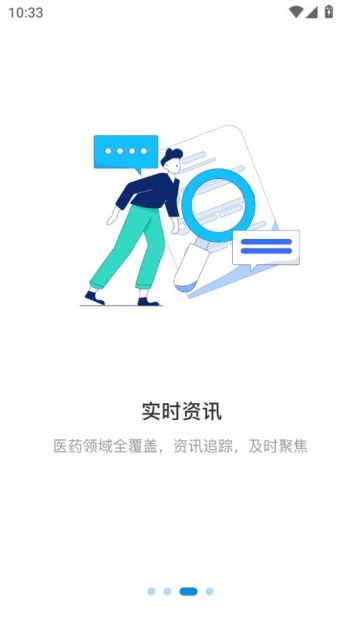Jump to the first onboarding page dot
The height and width of the screenshot is (640, 360).
point(151,591)
